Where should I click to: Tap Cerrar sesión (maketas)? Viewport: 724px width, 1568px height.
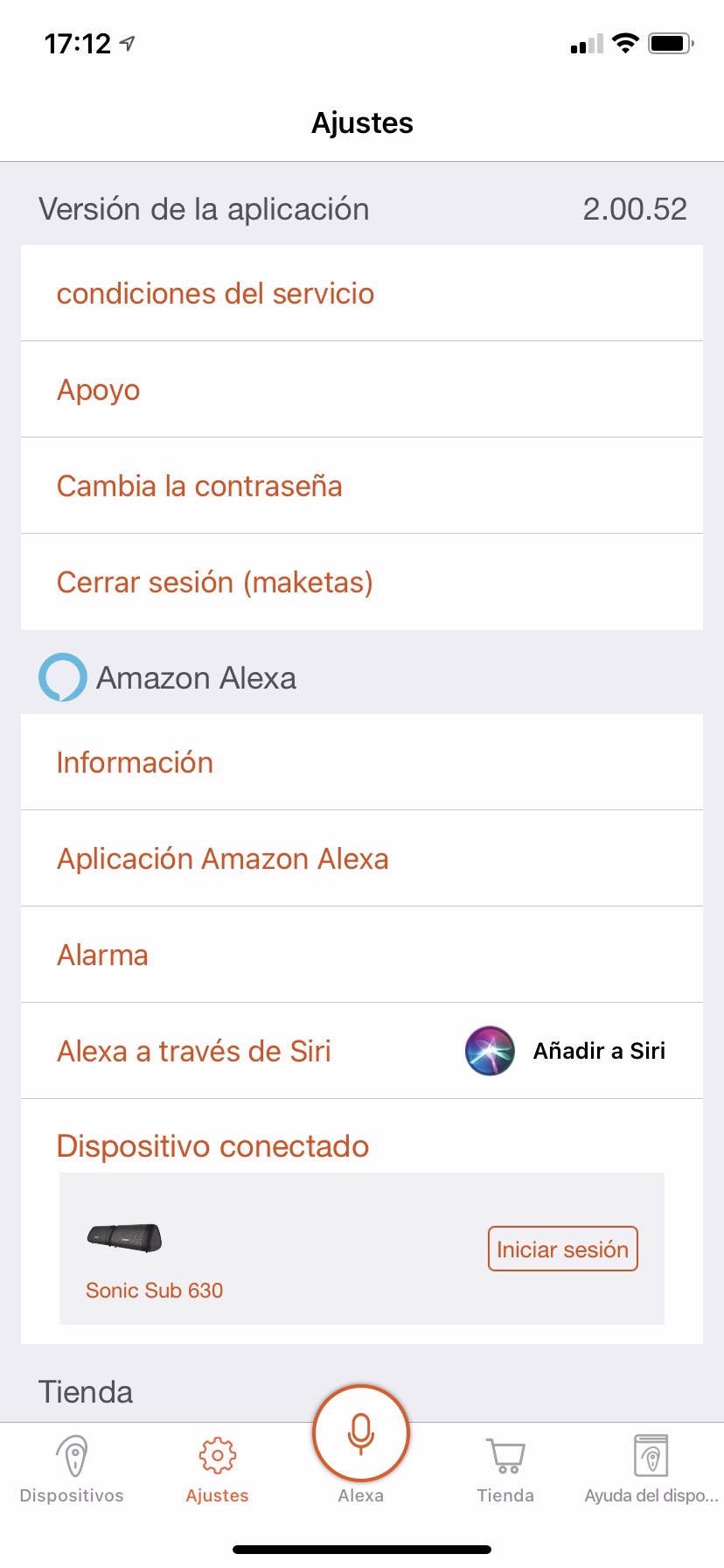362,582
